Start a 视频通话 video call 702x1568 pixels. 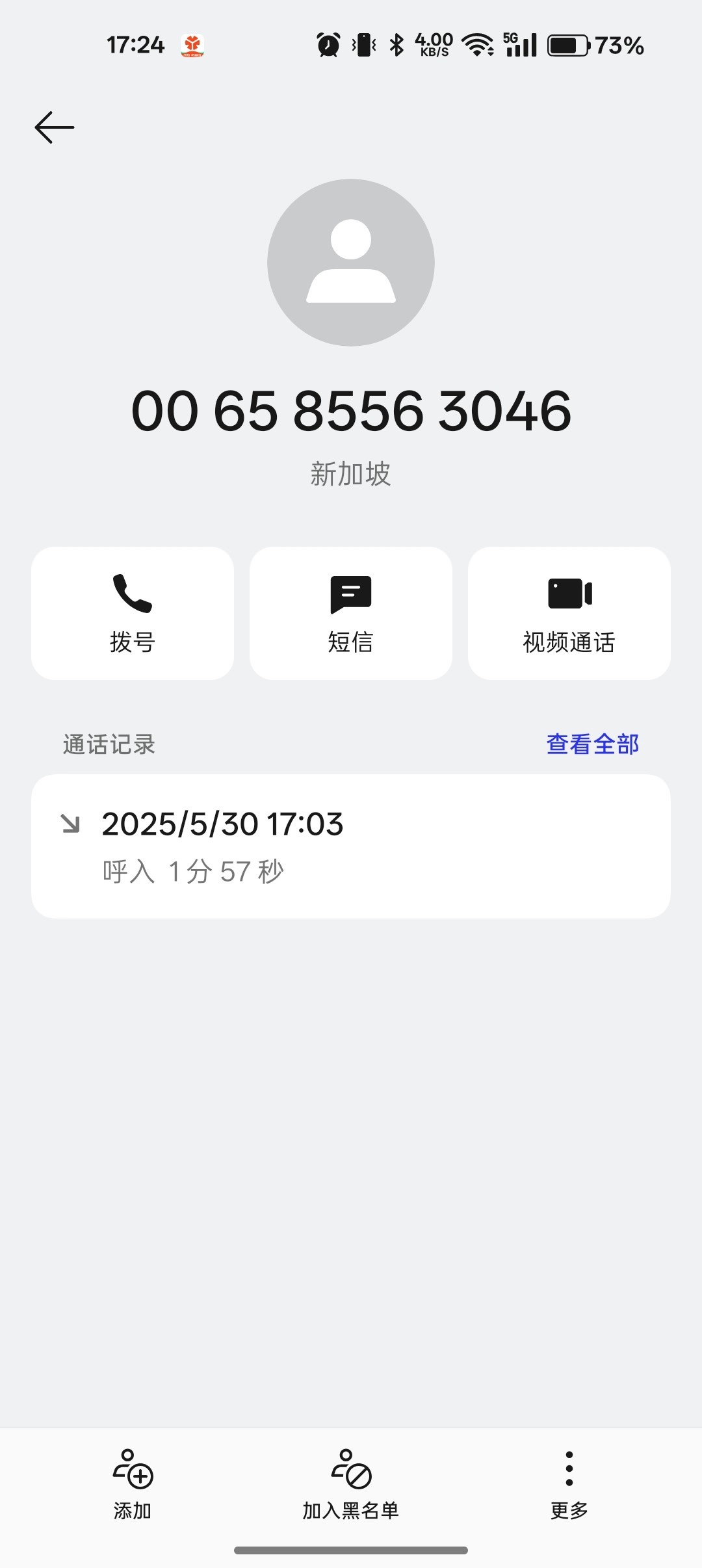pyautogui.click(x=569, y=612)
